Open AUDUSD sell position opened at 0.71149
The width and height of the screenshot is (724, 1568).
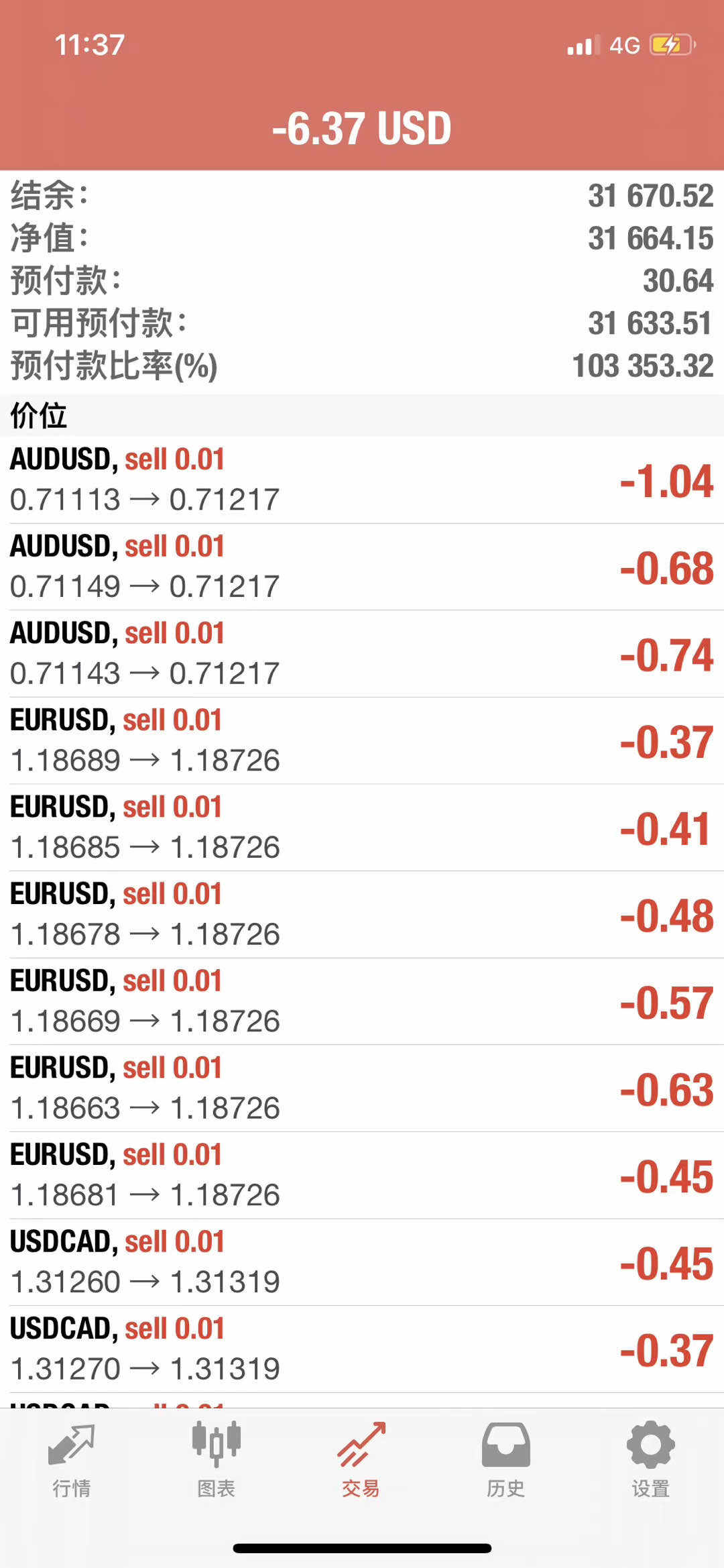click(362, 567)
